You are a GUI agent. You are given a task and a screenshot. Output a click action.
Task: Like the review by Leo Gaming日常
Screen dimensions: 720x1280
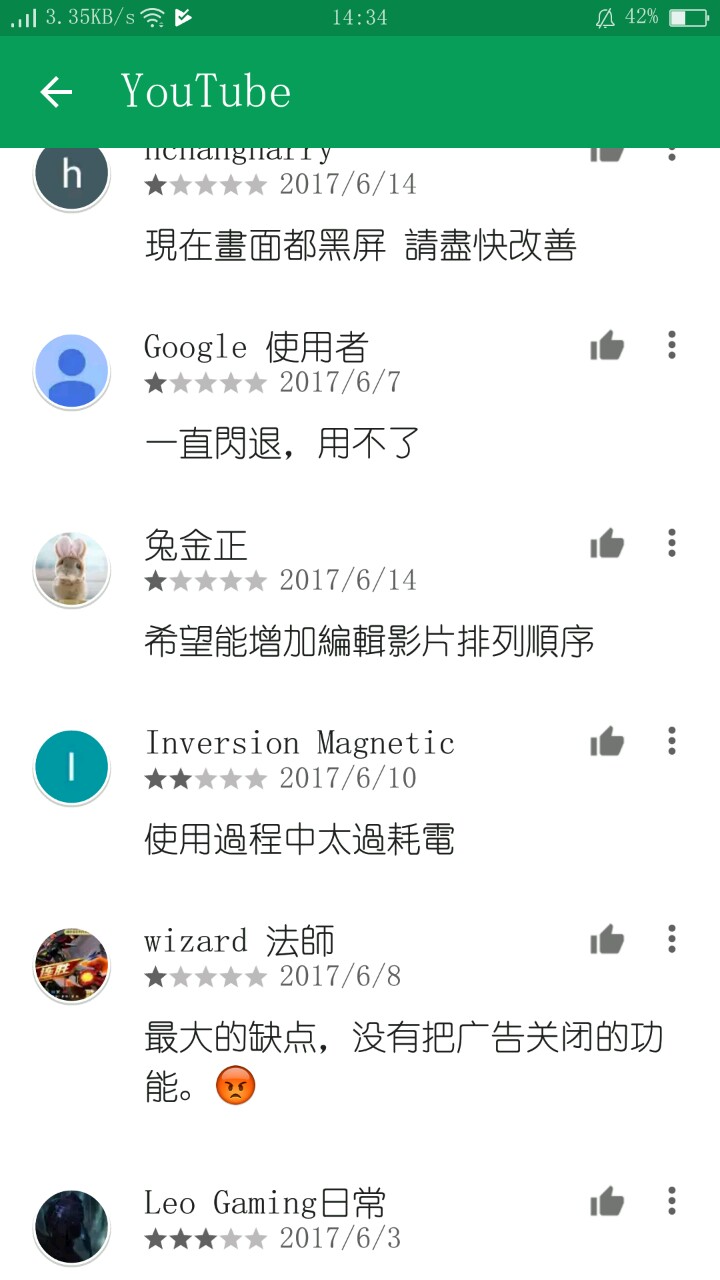click(606, 1203)
